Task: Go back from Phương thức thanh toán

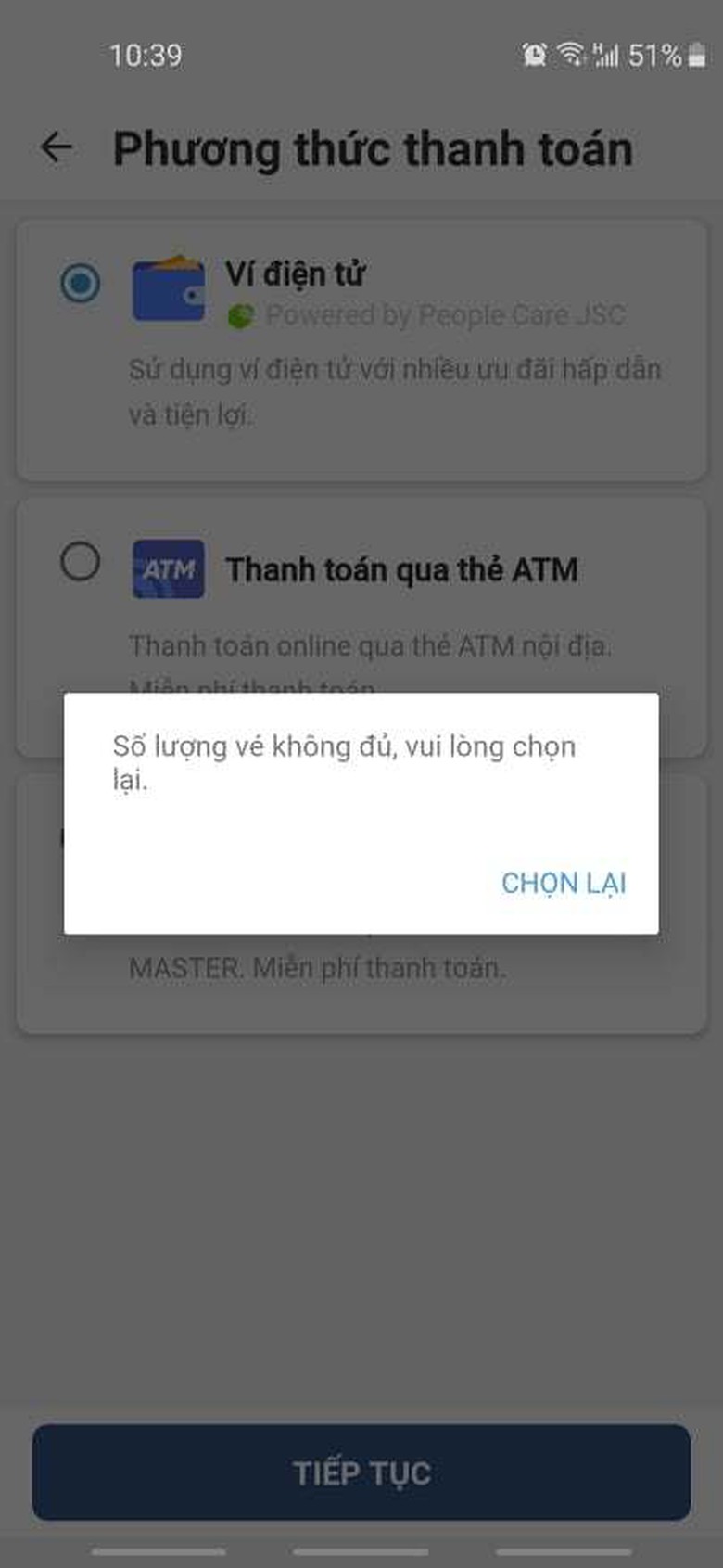Action: click(x=57, y=147)
